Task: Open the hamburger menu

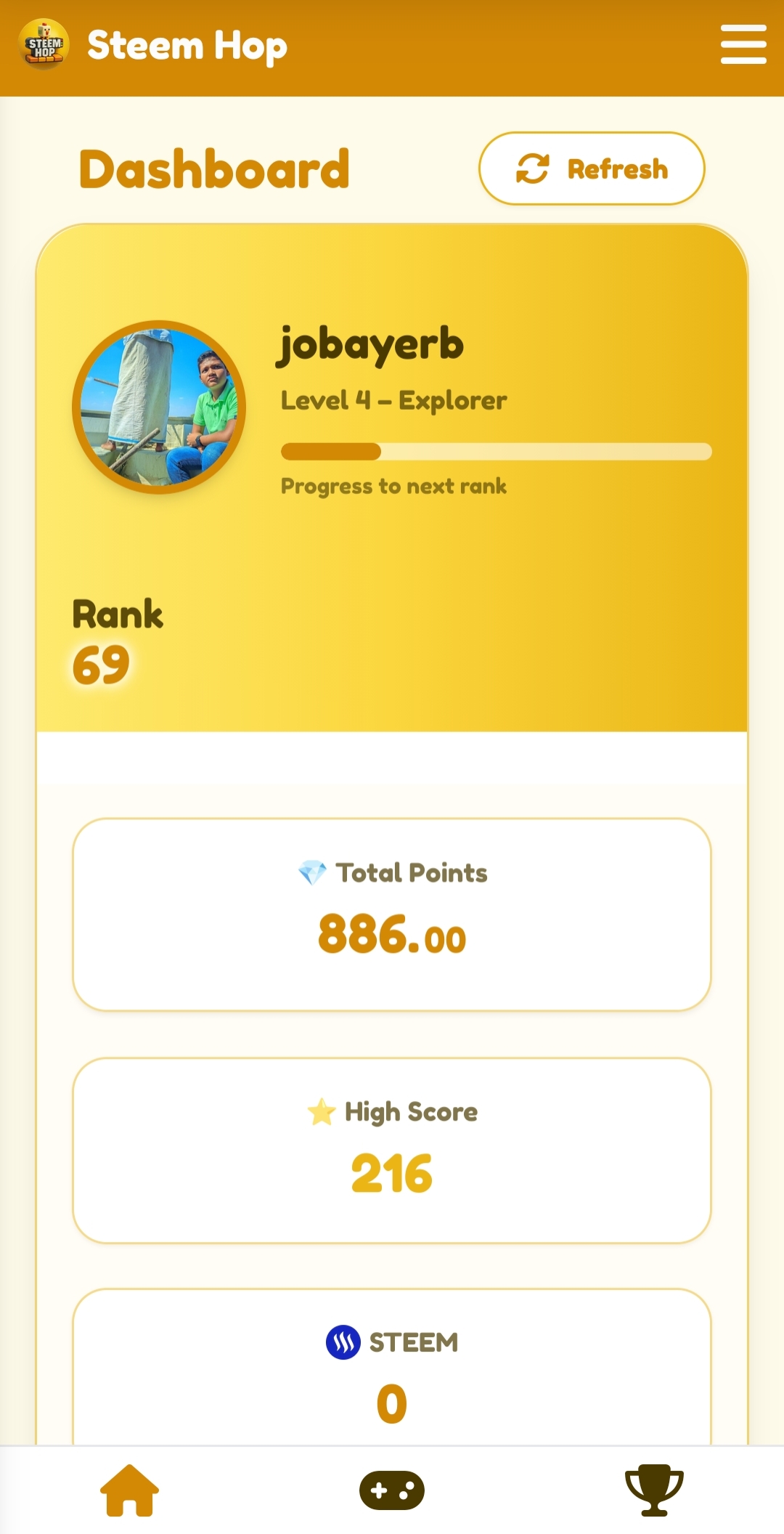Action: 743,44
